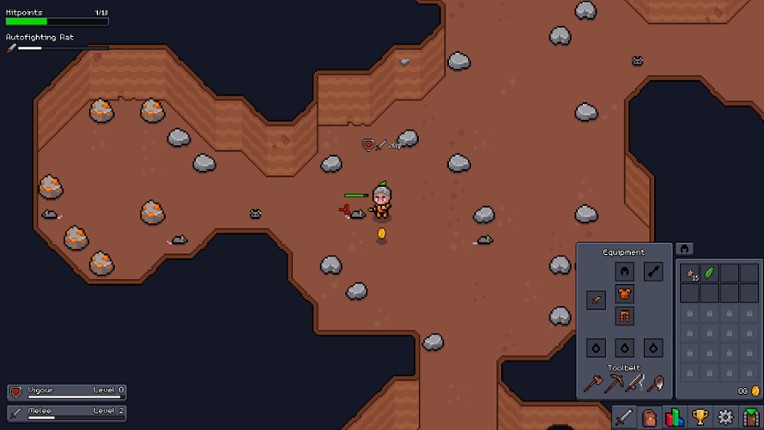Image resolution: width=764 pixels, height=430 pixels.
Task: Toggle the backpack inventory panel
Action: (649, 417)
